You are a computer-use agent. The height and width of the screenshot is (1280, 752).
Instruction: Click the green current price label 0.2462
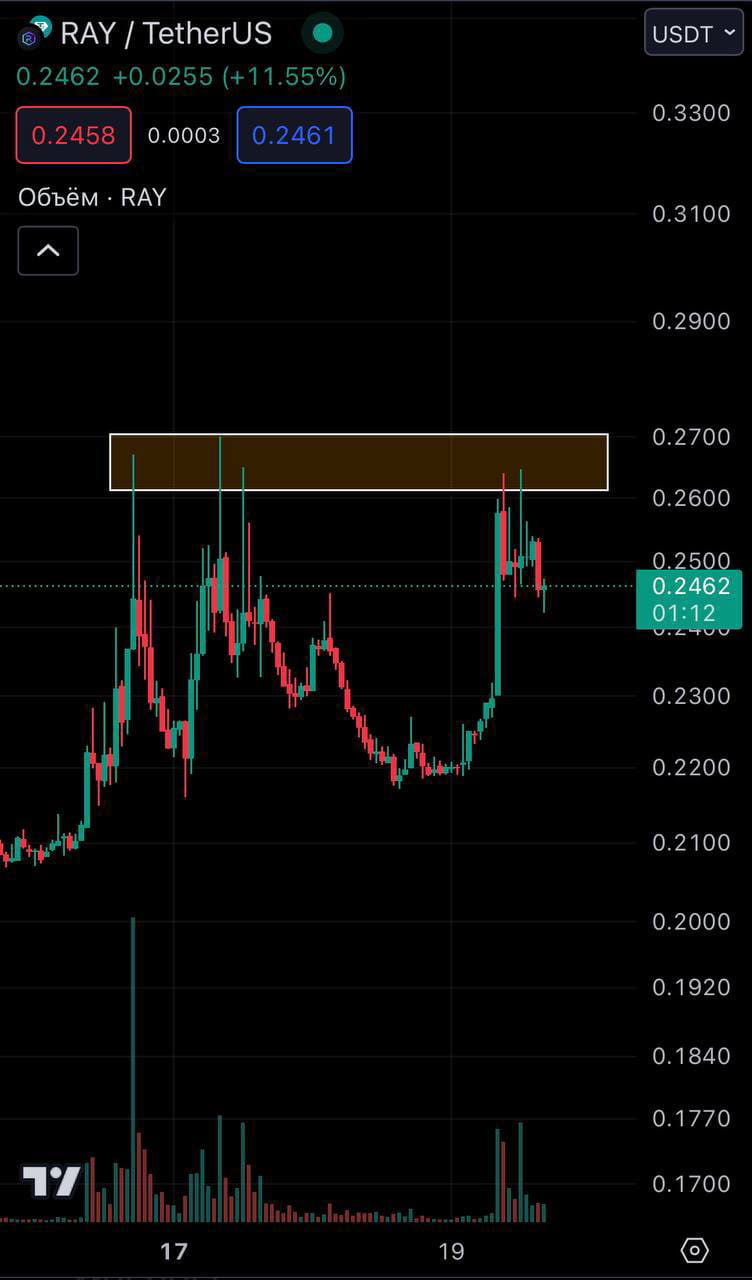pos(689,586)
